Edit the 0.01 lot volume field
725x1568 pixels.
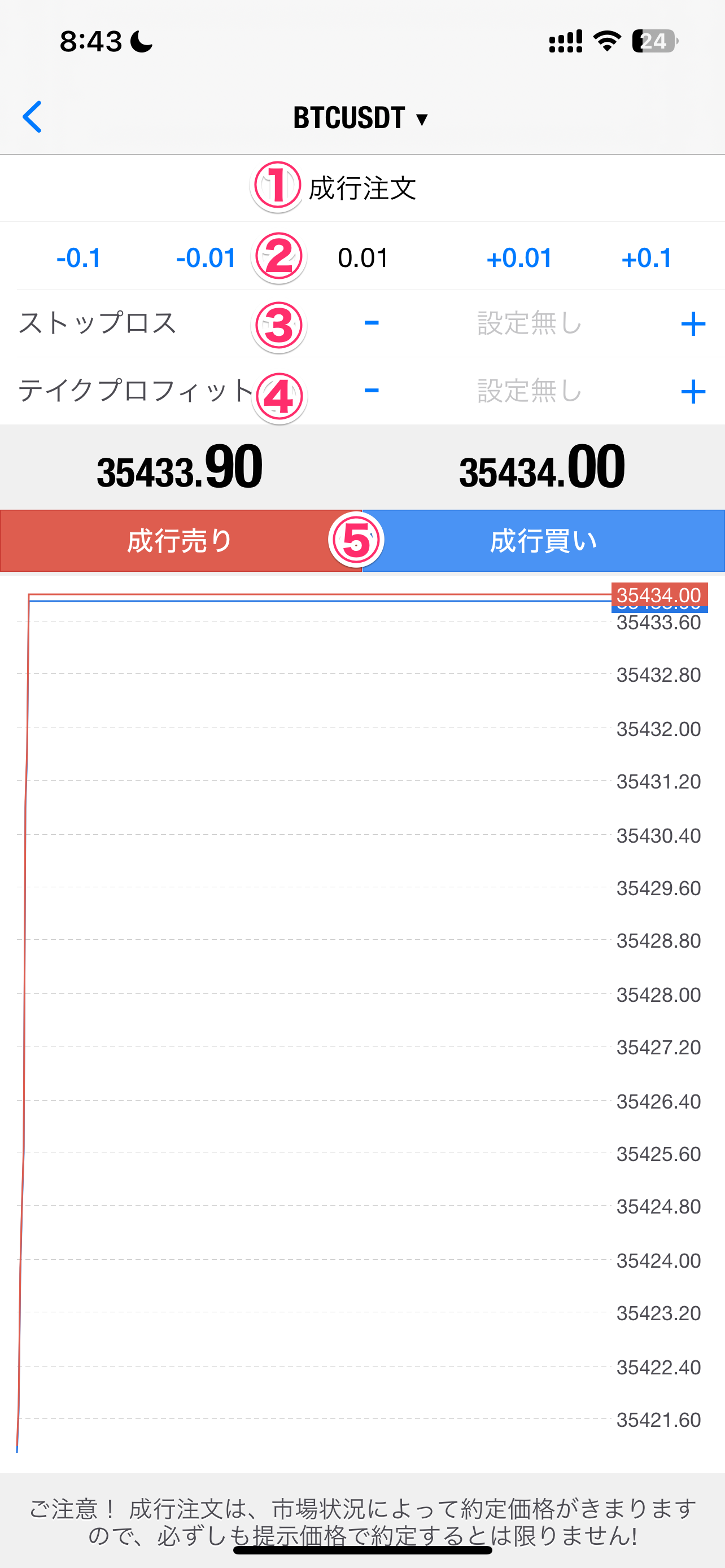point(364,258)
